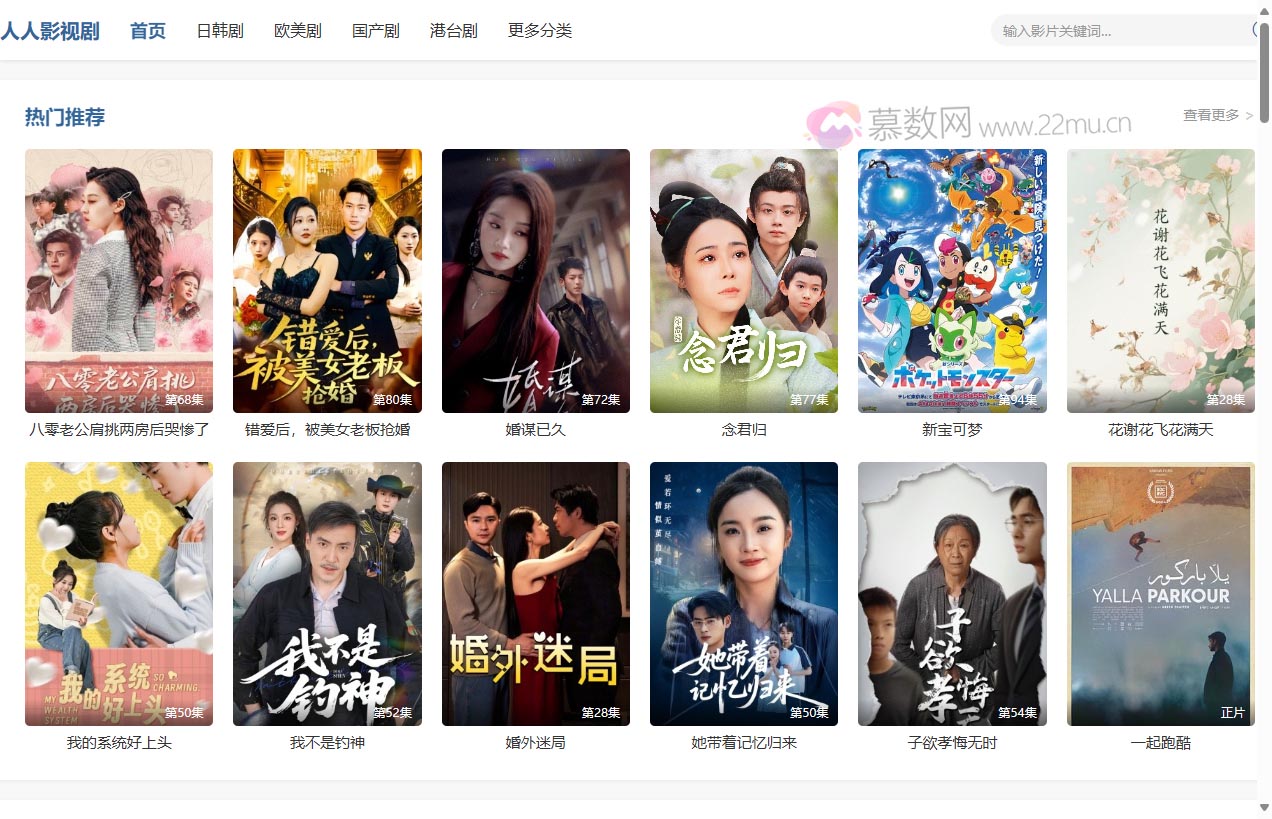Expand 更多分类 menu
This screenshot has width=1272, height=819.
click(540, 31)
